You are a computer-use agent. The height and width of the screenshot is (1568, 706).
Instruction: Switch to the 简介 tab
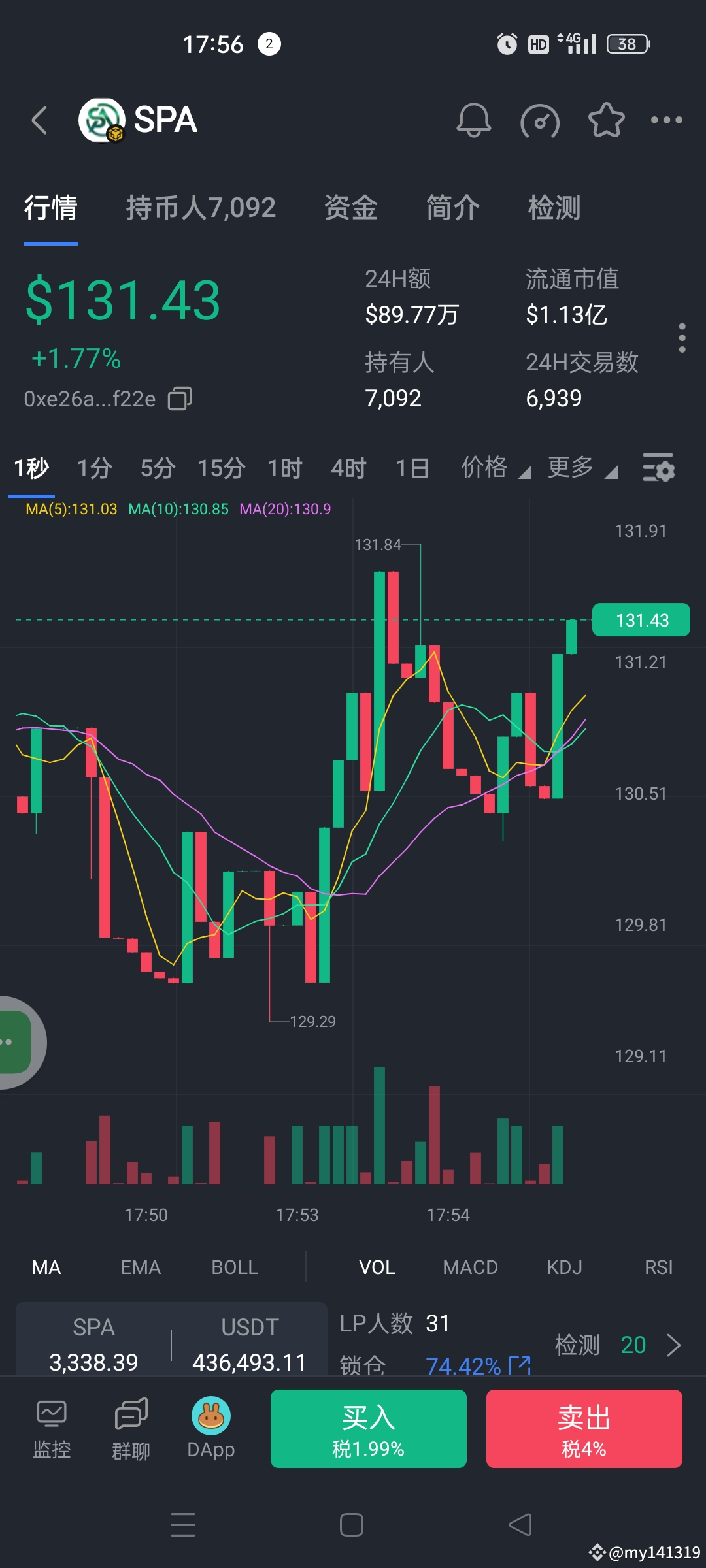(452, 208)
